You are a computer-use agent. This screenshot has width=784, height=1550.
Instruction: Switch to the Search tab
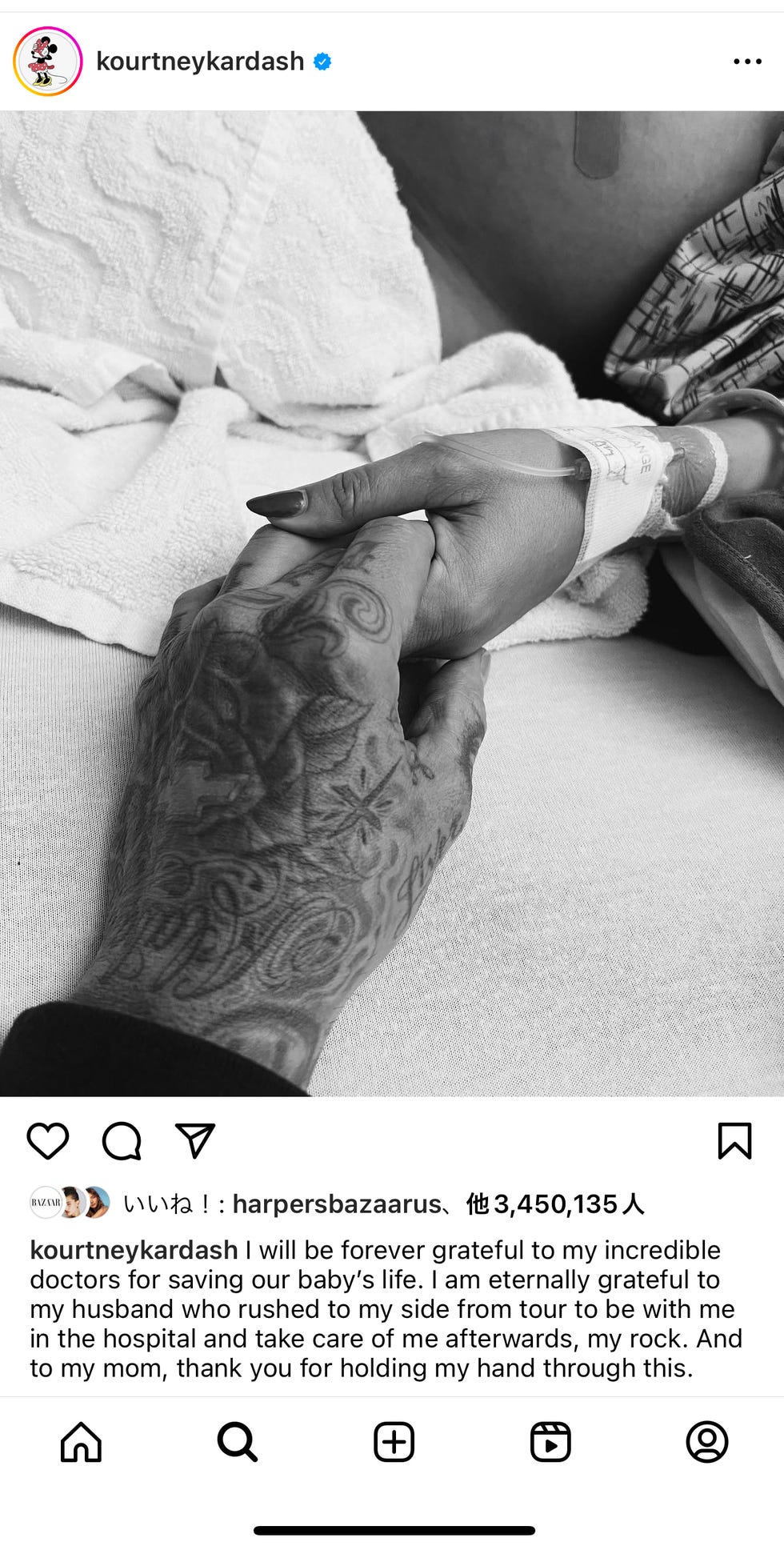pyautogui.click(x=237, y=1442)
